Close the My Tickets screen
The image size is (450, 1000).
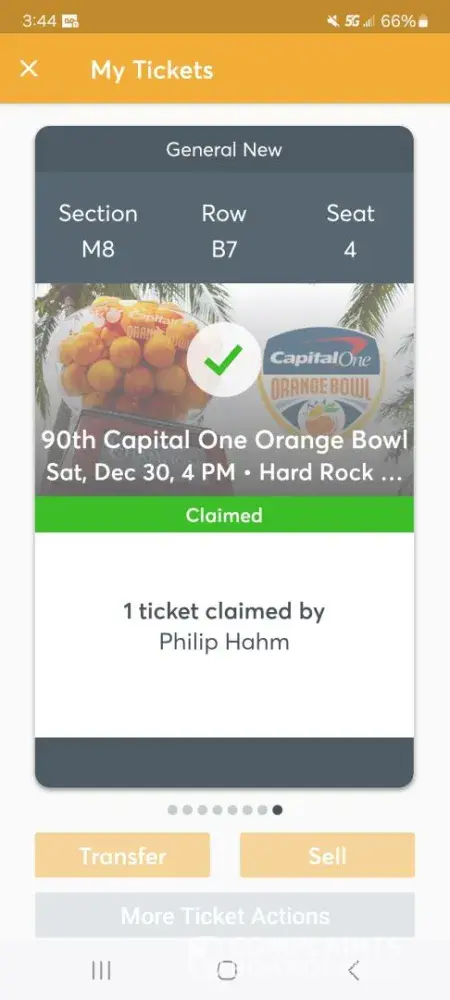point(29,69)
